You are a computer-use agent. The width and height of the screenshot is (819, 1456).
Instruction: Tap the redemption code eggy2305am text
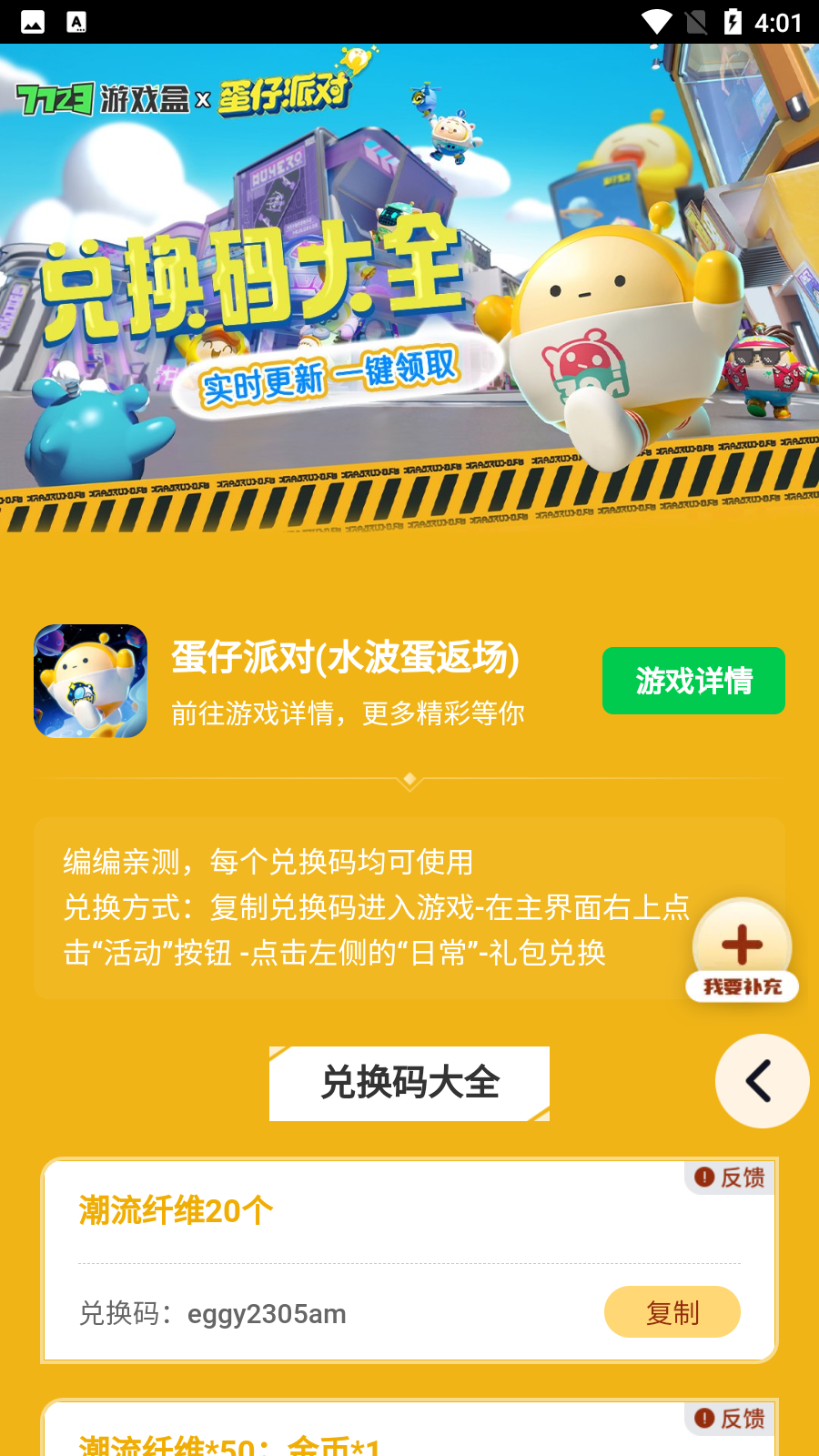[x=268, y=1314]
